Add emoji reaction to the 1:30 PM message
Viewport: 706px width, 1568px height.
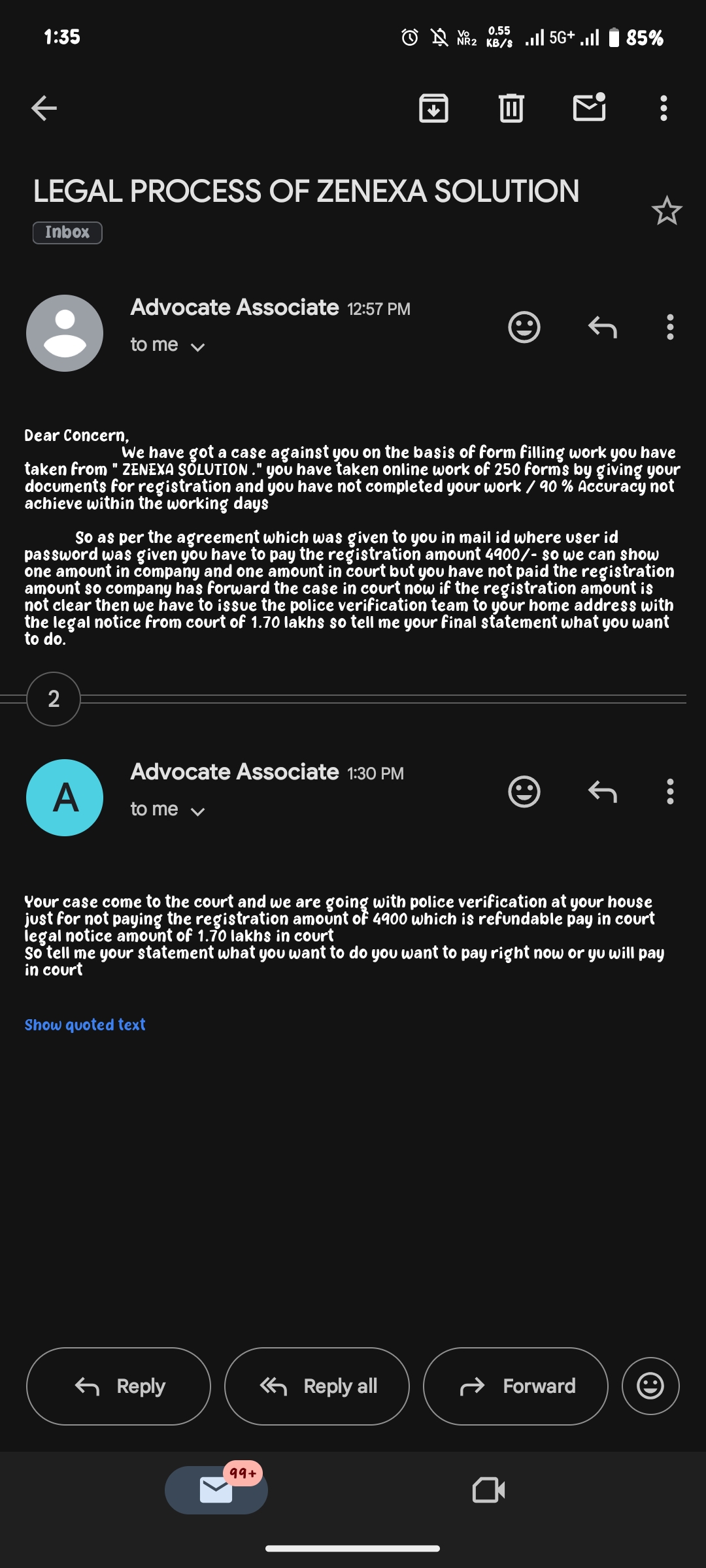[524, 792]
